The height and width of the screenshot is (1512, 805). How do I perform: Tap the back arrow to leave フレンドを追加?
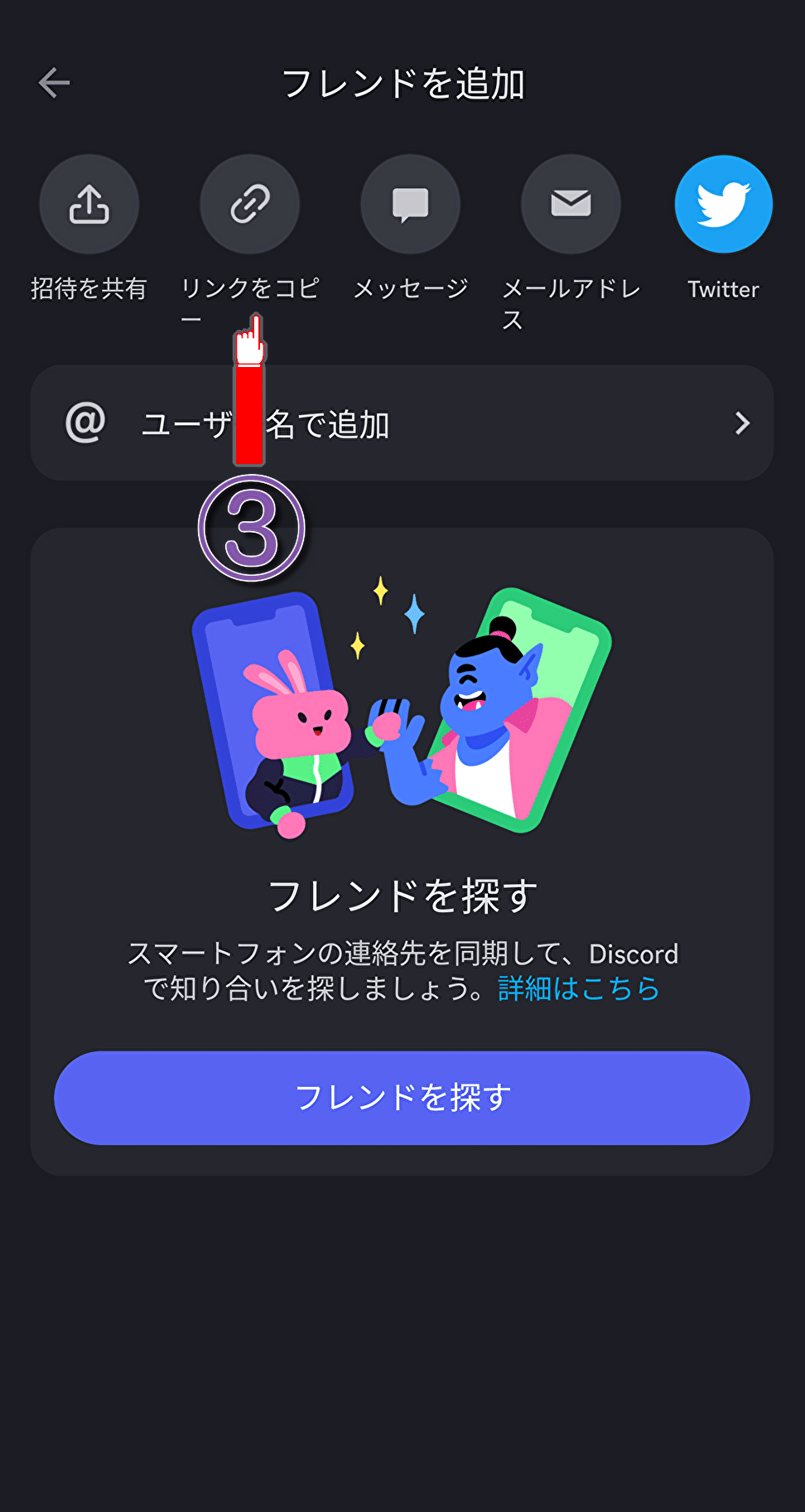pos(53,82)
